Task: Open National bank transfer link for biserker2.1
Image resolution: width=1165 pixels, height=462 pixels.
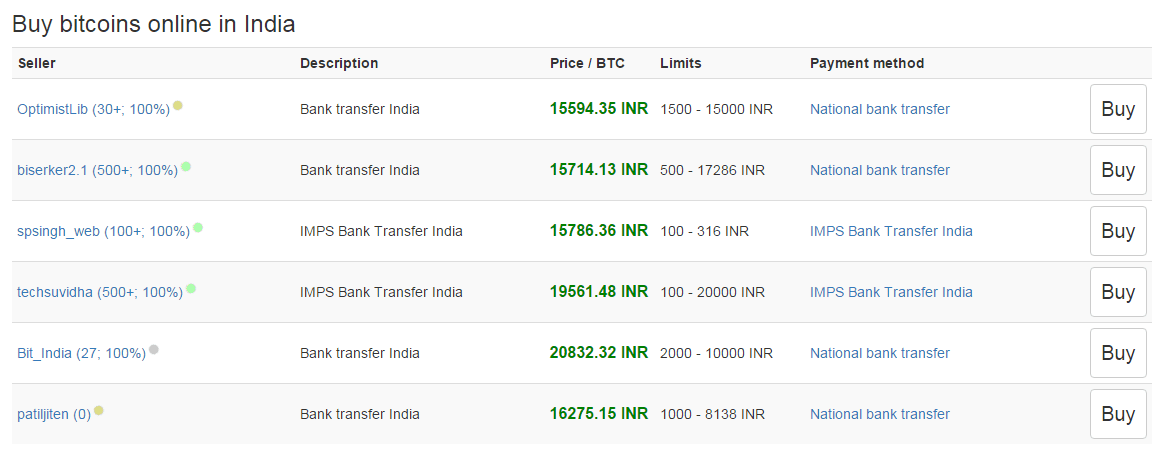Action: [x=880, y=170]
